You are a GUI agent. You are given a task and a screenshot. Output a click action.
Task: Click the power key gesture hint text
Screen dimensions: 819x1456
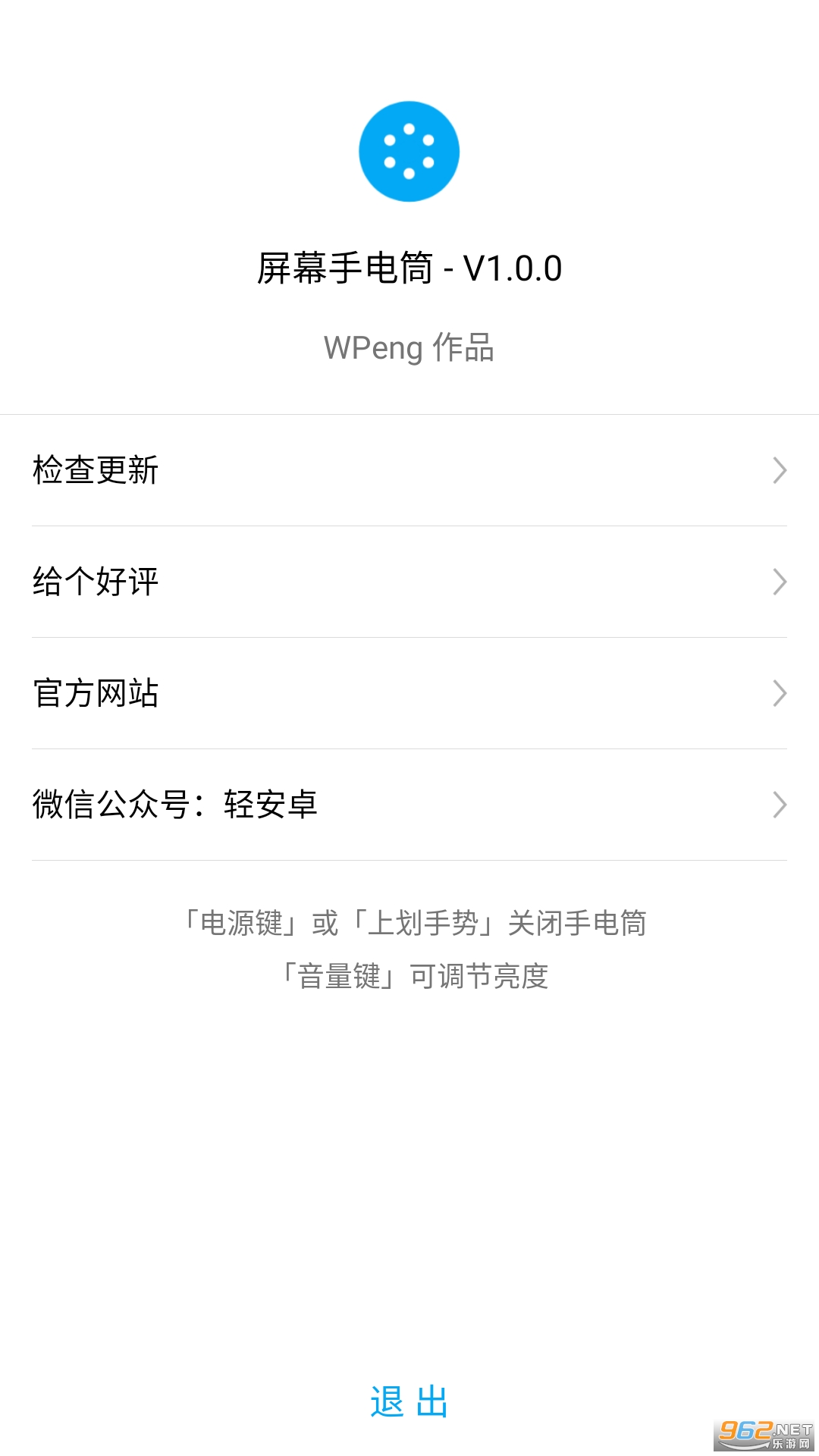(x=409, y=924)
